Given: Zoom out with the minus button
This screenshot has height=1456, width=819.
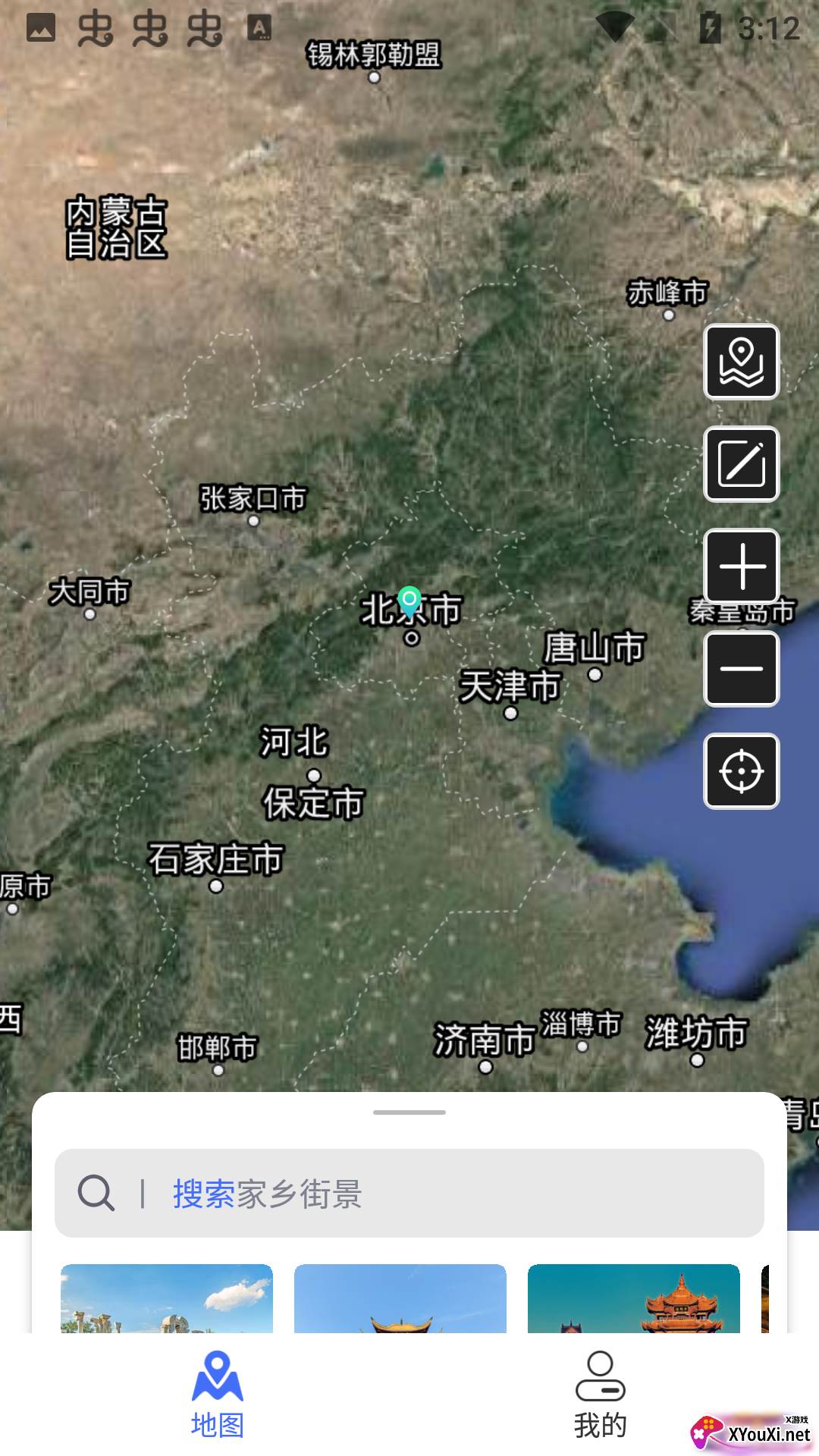Looking at the screenshot, I should [x=742, y=669].
